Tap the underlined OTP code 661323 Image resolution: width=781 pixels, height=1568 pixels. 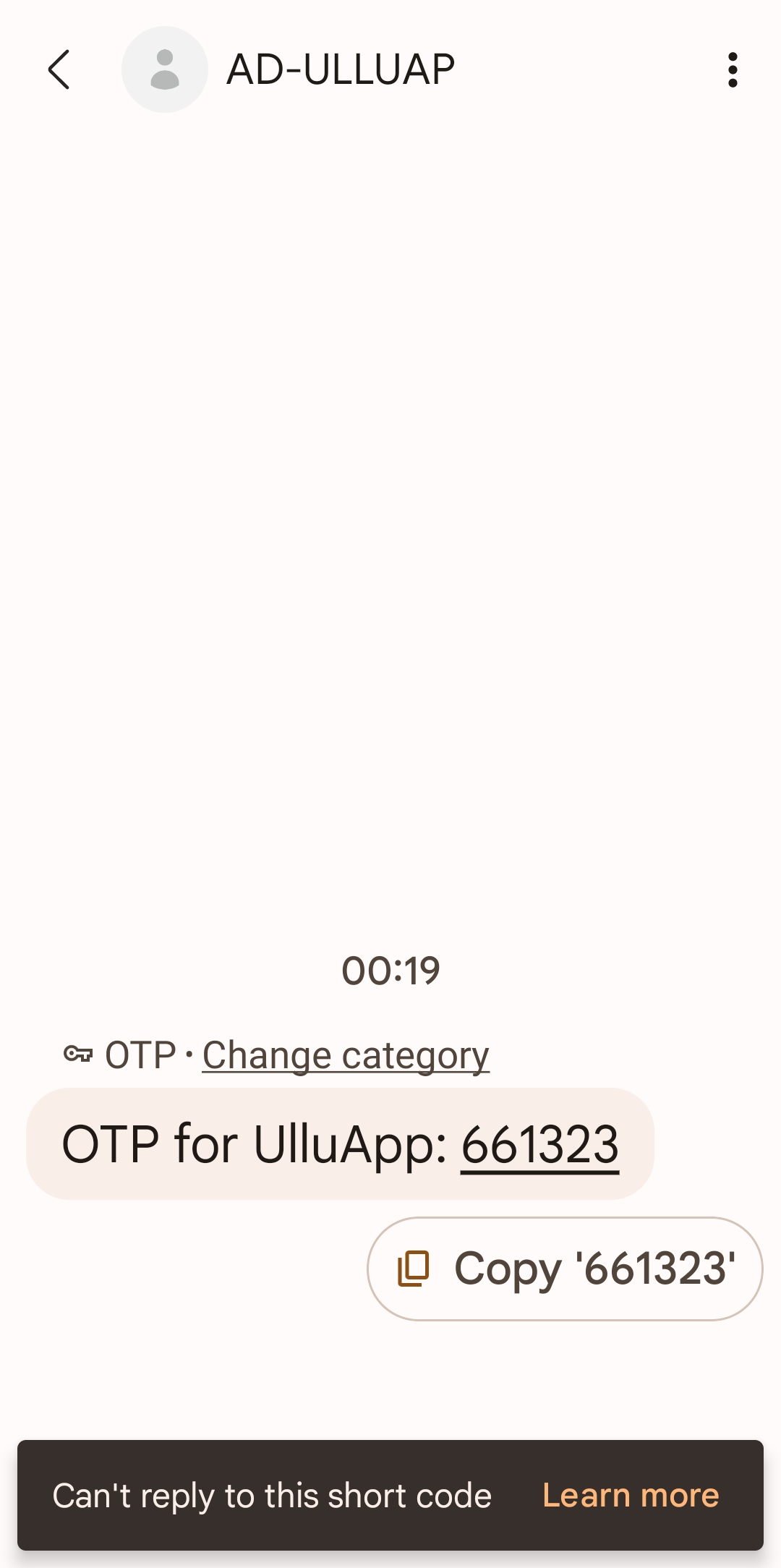539,1145
